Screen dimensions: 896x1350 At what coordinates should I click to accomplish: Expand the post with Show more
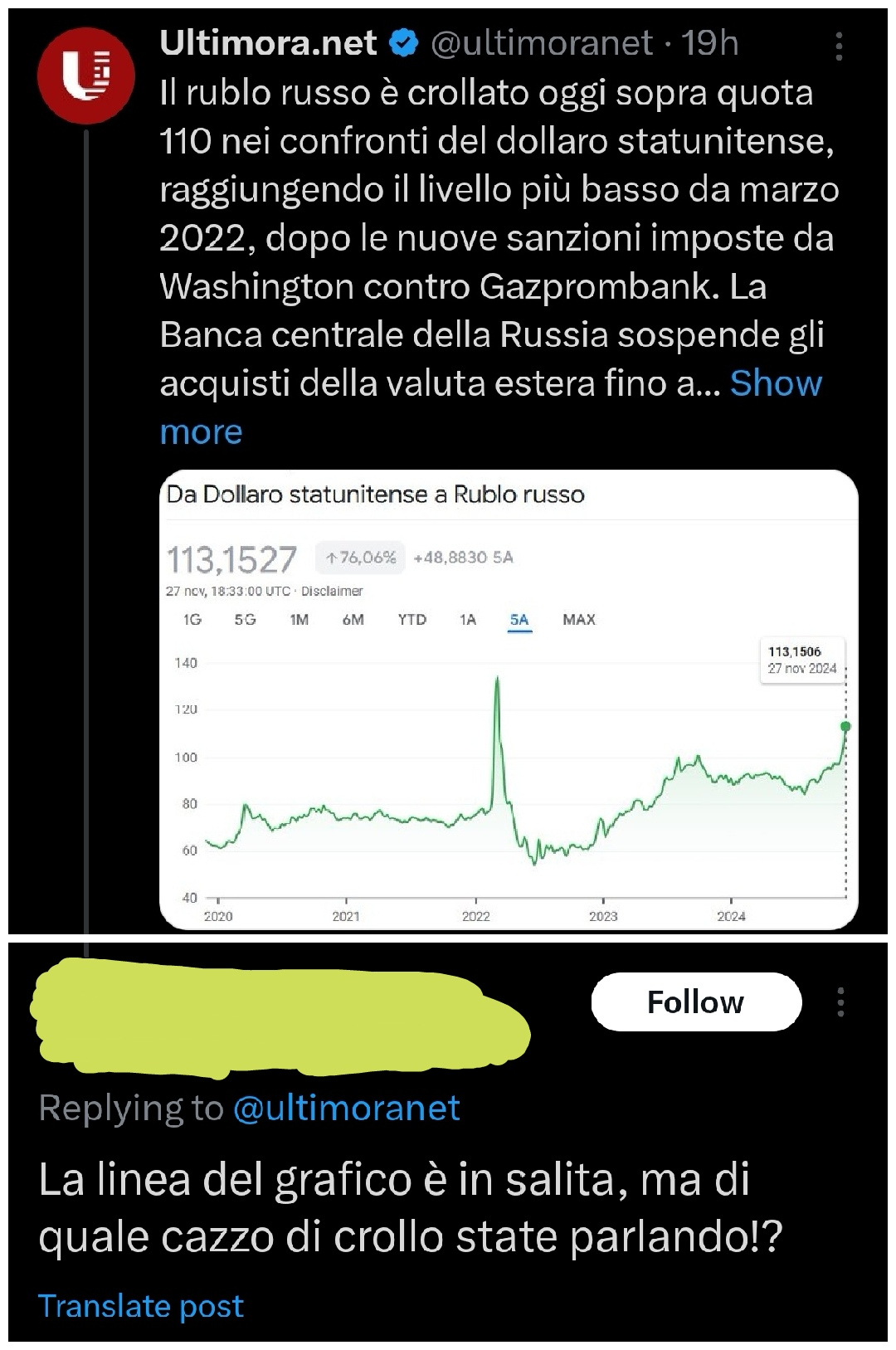(775, 383)
